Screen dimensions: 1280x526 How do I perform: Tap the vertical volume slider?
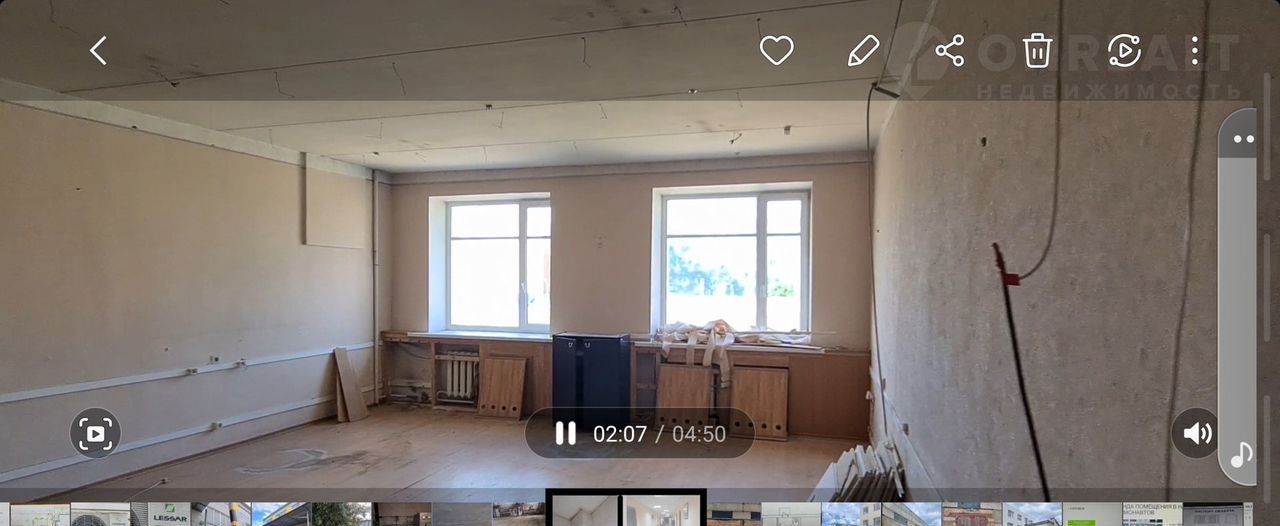[1238, 300]
